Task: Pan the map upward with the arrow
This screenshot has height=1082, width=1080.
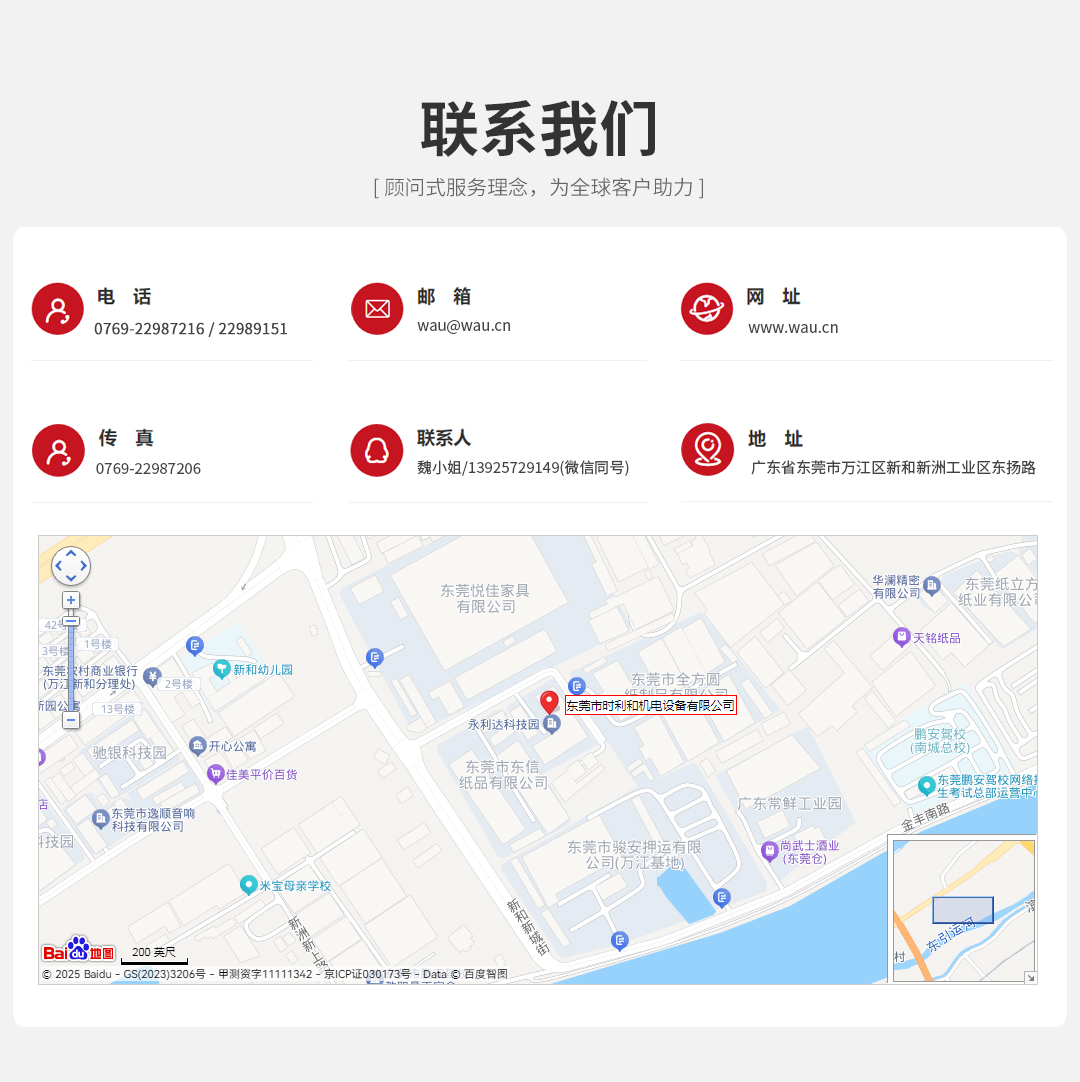Action: pyautogui.click(x=71, y=553)
